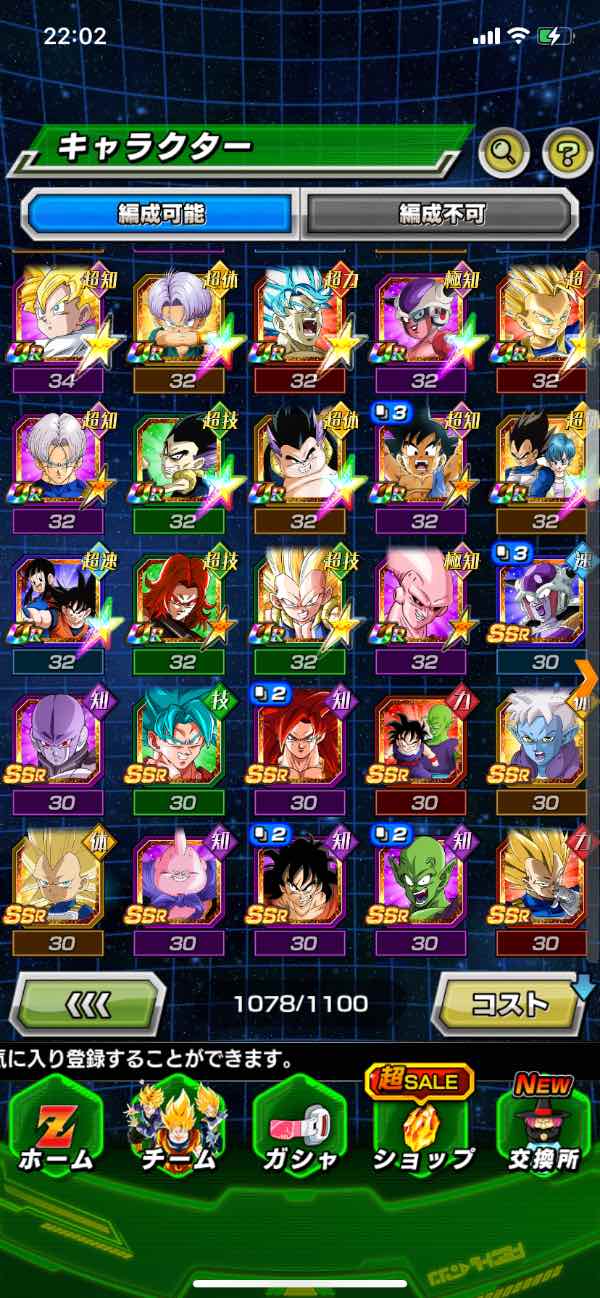Switch to the 編成不可 tab
This screenshot has width=600, height=1298.
coord(441,213)
